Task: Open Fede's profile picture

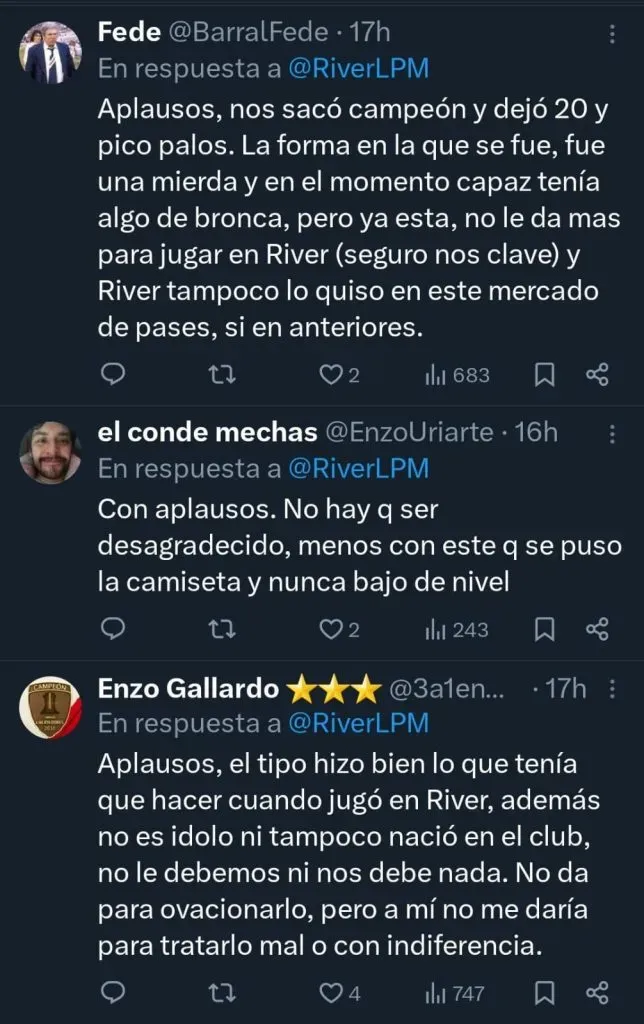Action: pos(51,53)
